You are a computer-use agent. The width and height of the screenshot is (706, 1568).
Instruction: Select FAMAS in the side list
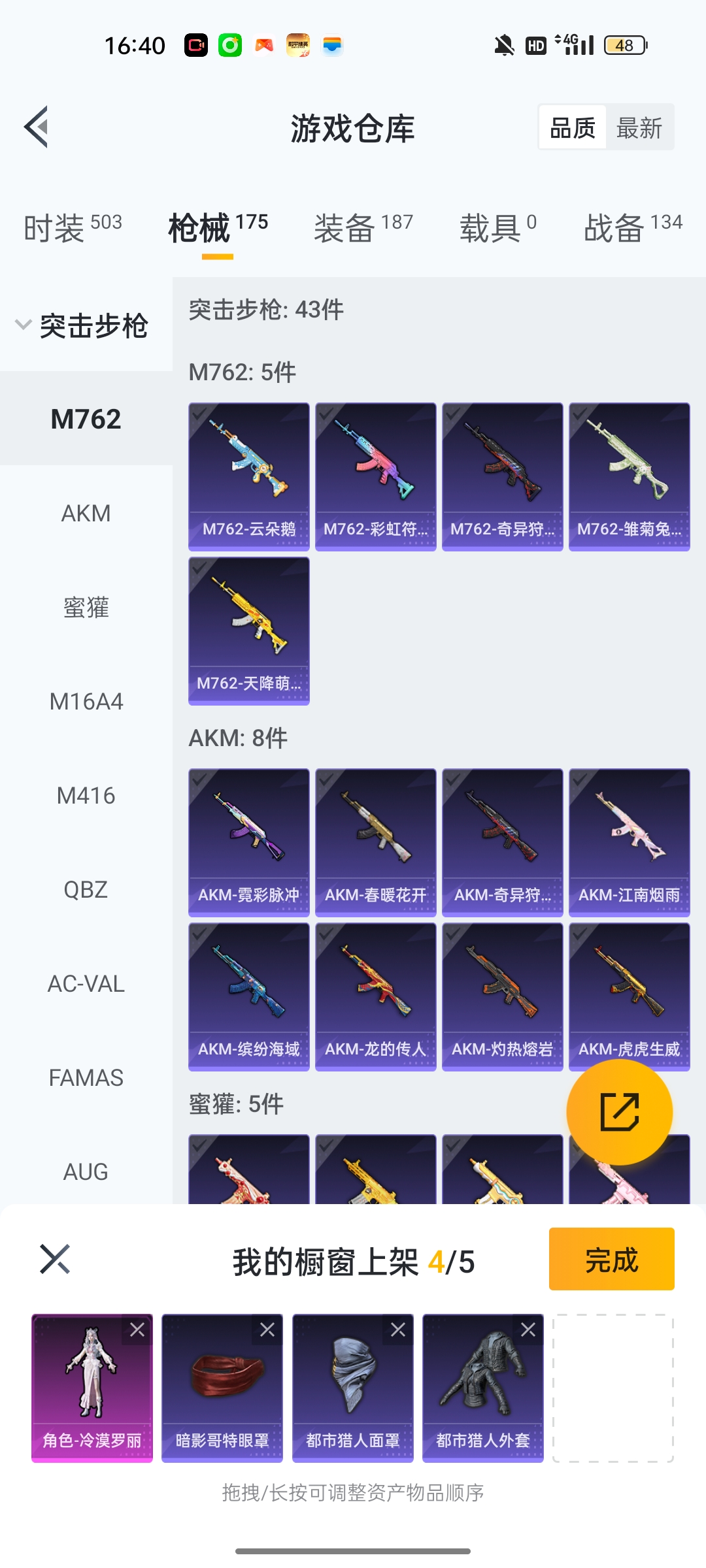(86, 1078)
